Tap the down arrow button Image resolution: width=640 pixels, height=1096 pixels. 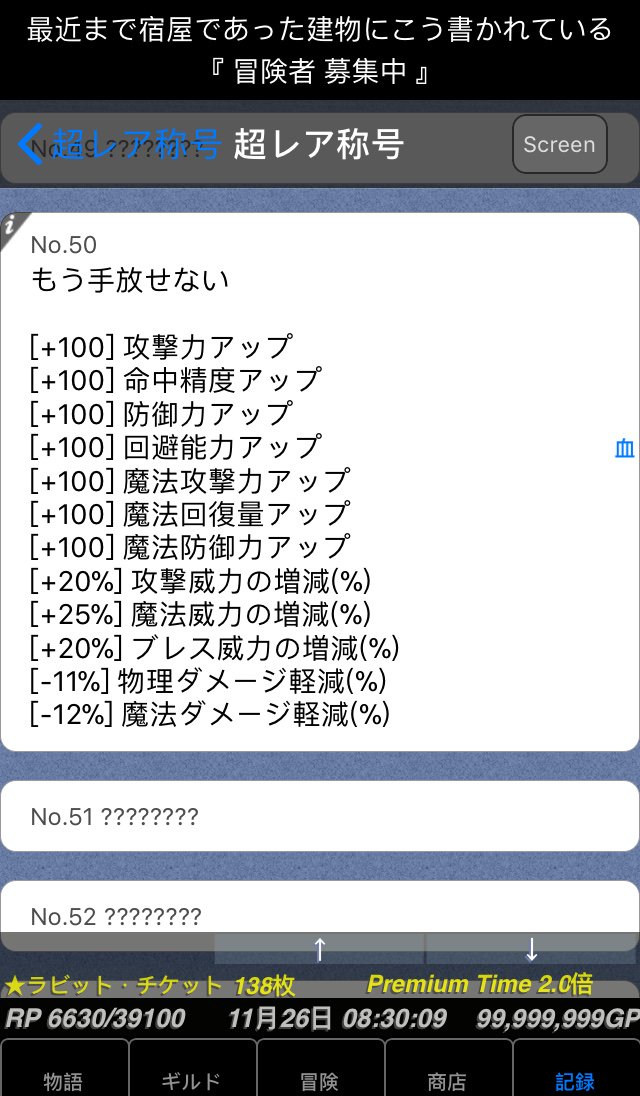click(532, 949)
